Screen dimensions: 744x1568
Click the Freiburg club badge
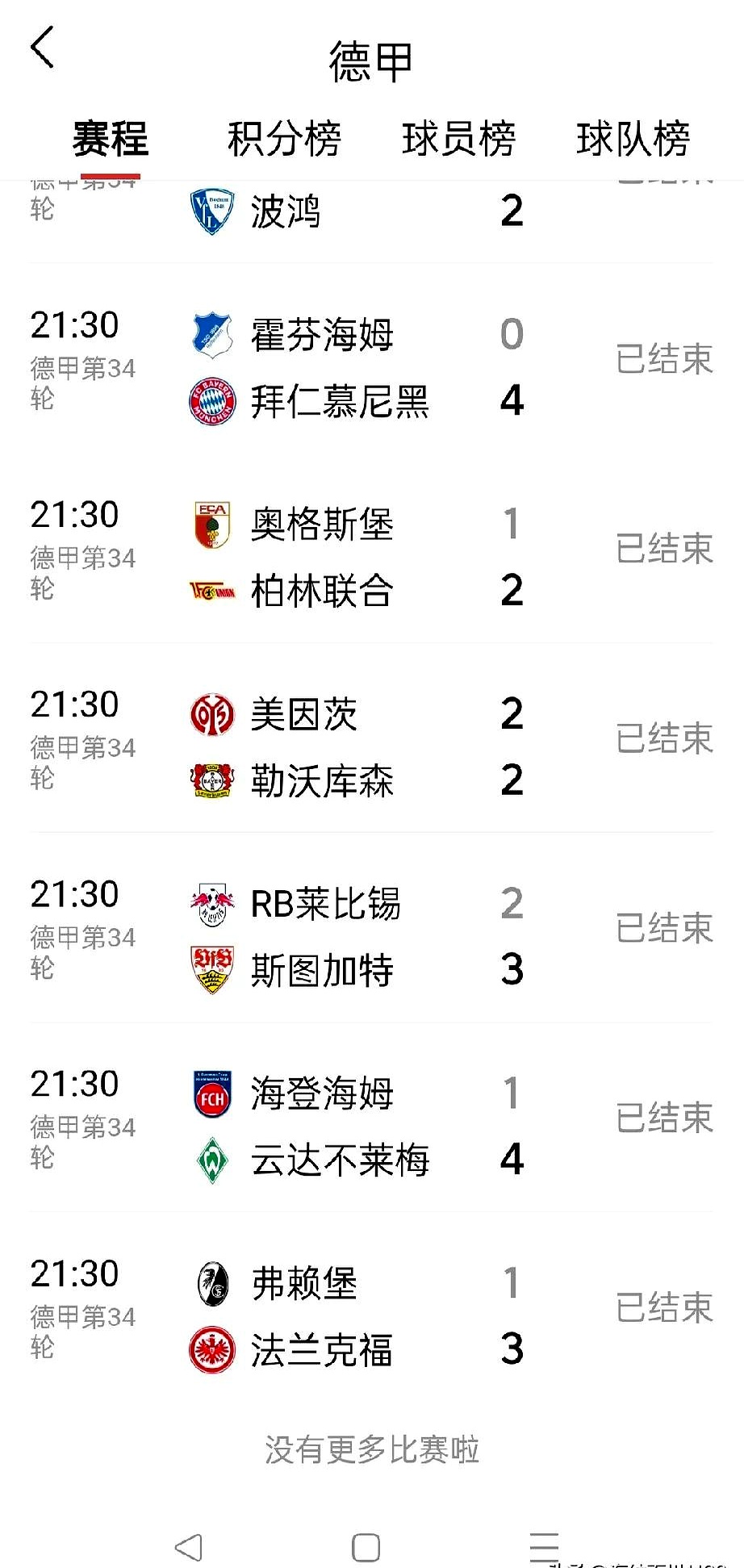click(x=211, y=1285)
